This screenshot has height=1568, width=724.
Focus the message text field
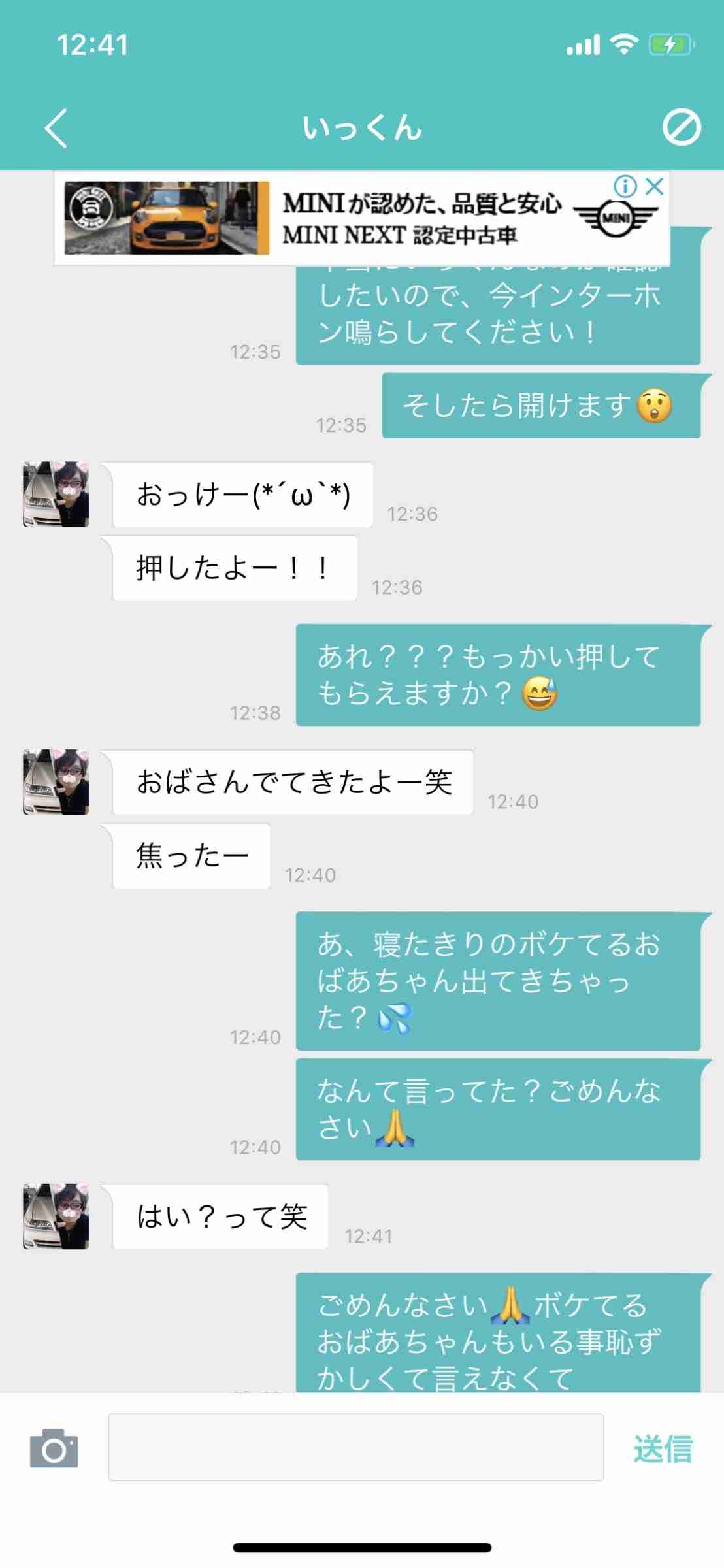pyautogui.click(x=355, y=1448)
